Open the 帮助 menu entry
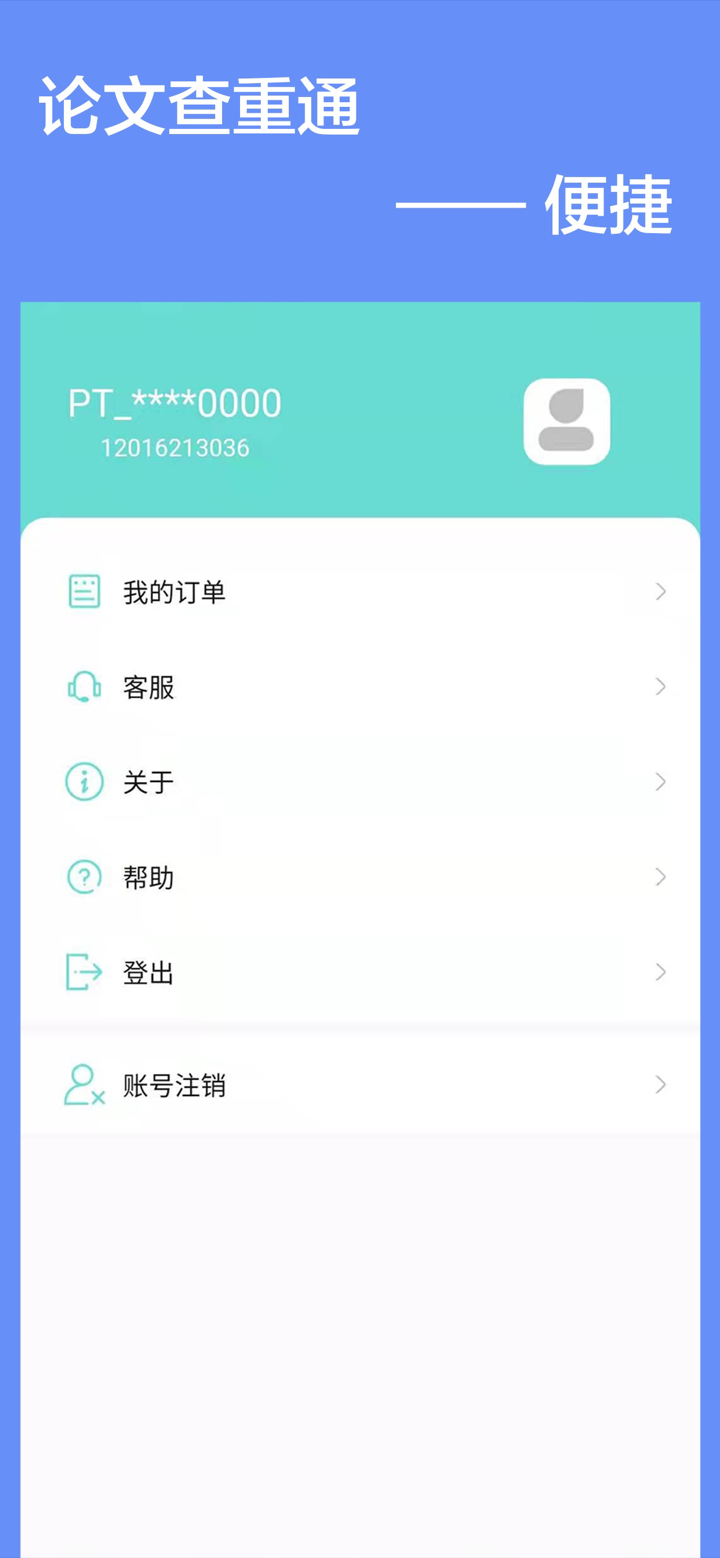Viewport: 720px width, 1558px height. (x=150, y=877)
